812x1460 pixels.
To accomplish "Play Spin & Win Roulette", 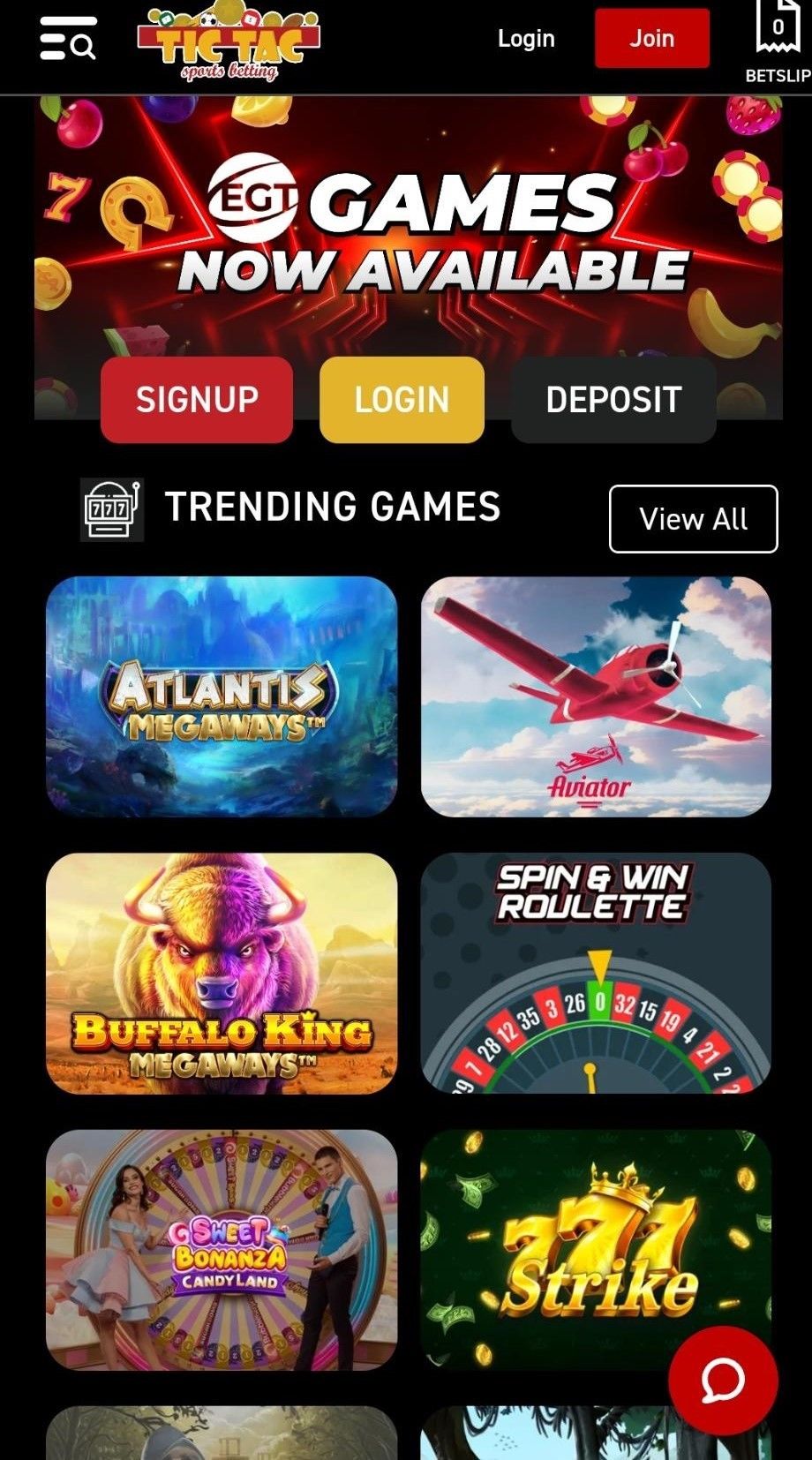I will point(596,973).
